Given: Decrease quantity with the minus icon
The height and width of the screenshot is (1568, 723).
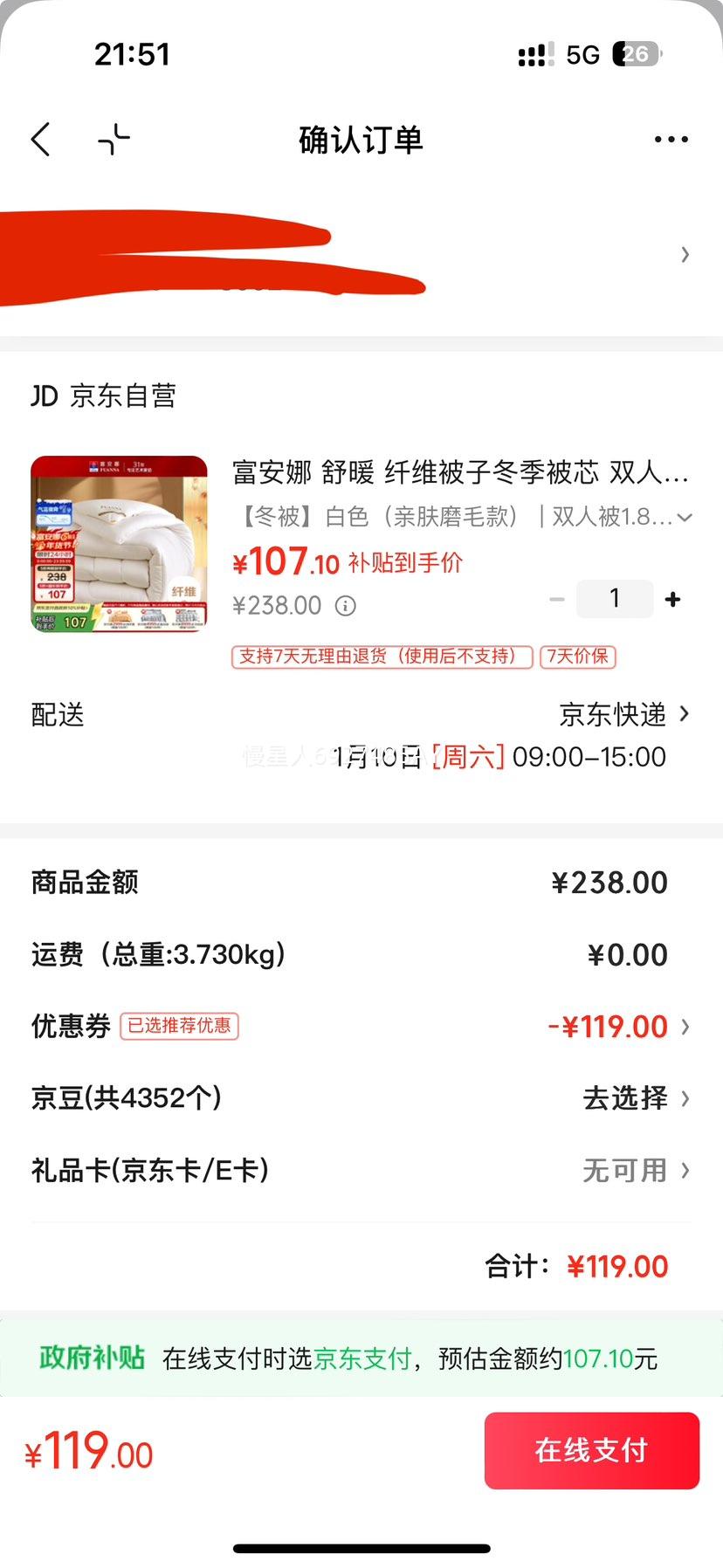Looking at the screenshot, I should click(x=556, y=599).
